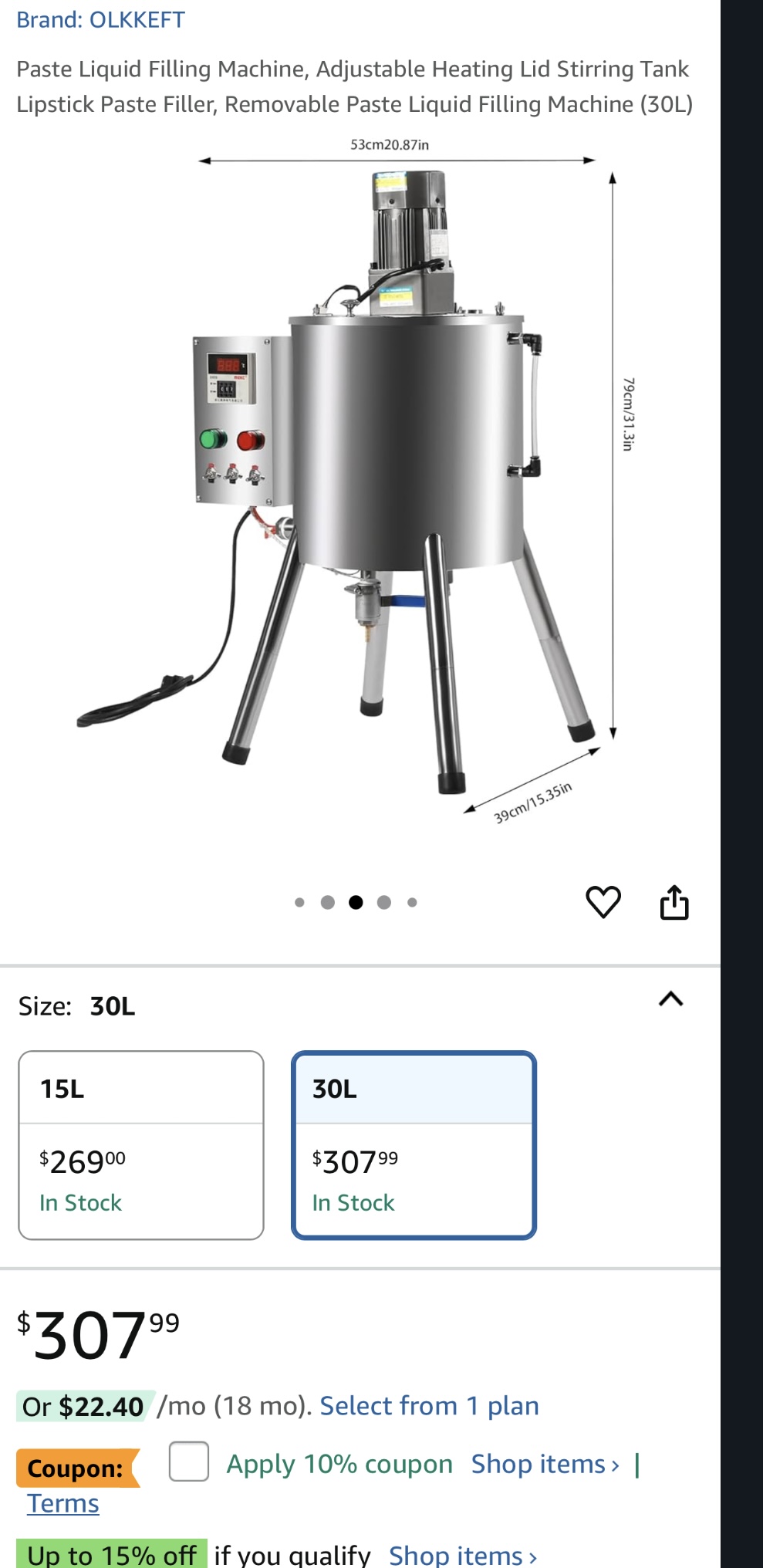Check the 10% coupon checkbox
Screen dimensions: 763x1568
(189, 1462)
